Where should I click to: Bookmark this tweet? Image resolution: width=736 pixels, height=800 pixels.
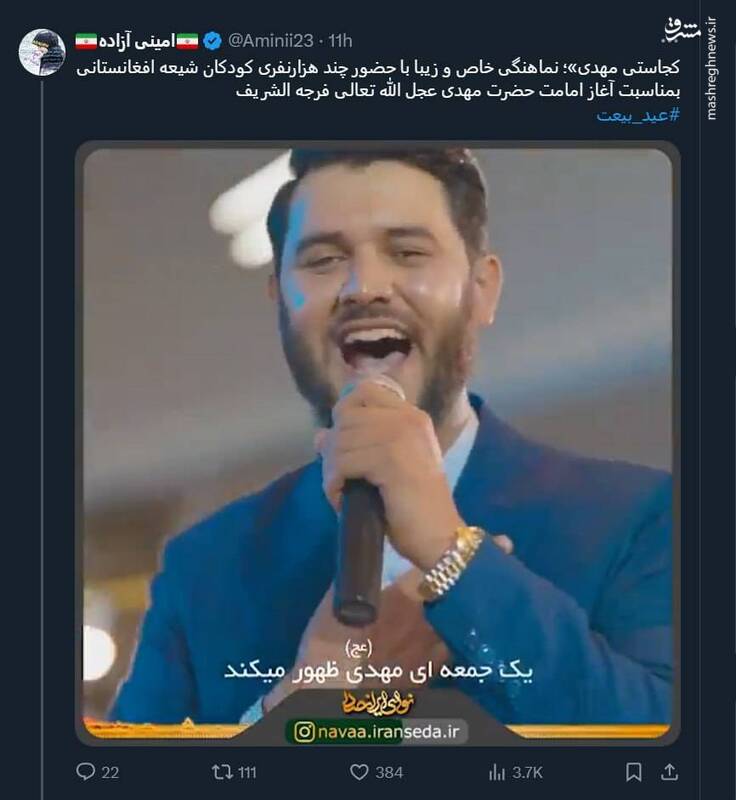634,771
